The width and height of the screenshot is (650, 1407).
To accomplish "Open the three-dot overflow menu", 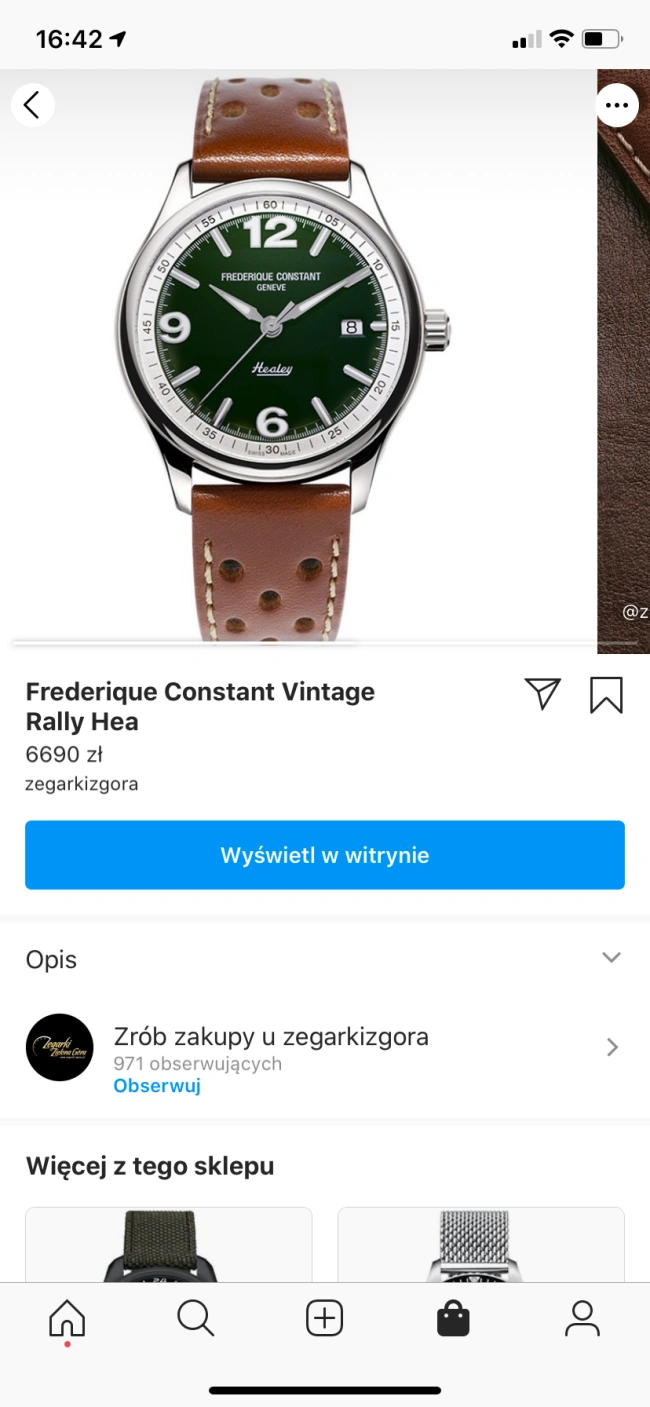I will [x=617, y=104].
